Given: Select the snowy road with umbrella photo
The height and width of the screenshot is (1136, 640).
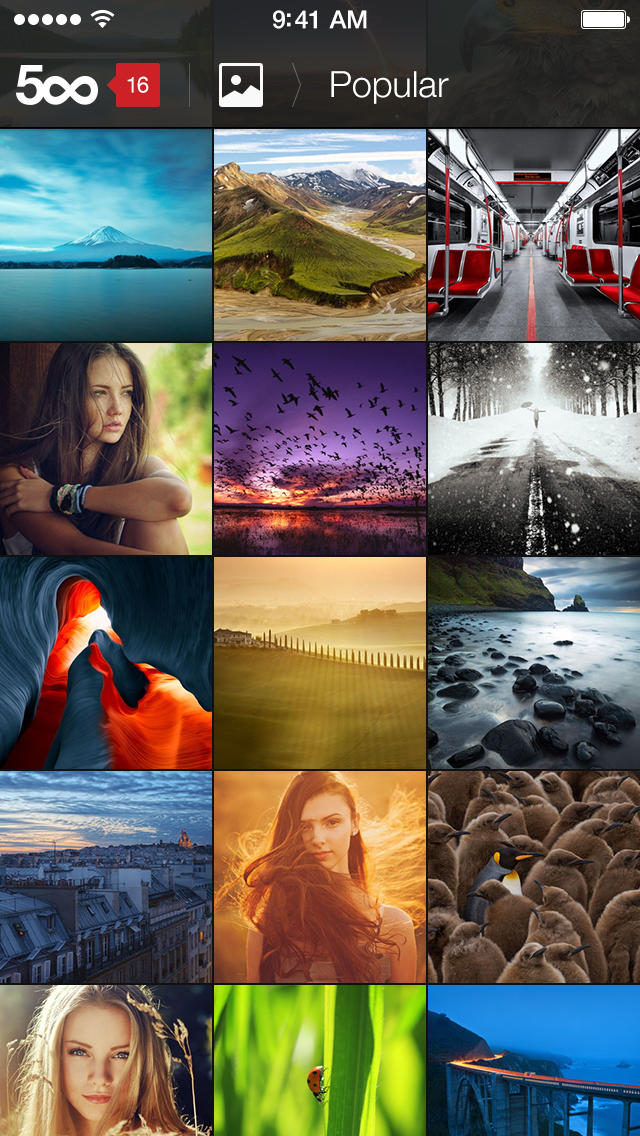Looking at the screenshot, I should coord(534,449).
